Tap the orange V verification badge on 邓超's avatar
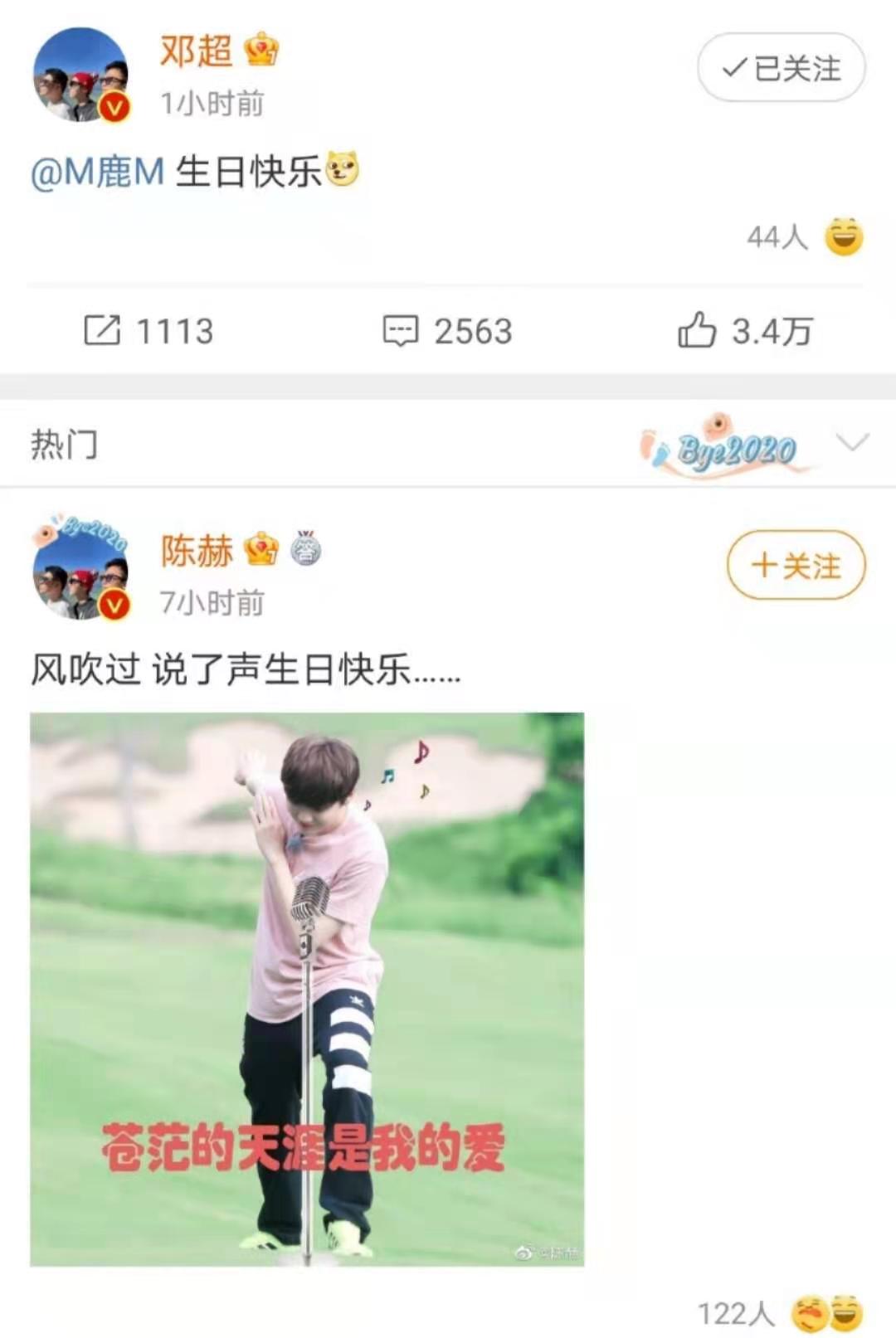 click(x=114, y=108)
